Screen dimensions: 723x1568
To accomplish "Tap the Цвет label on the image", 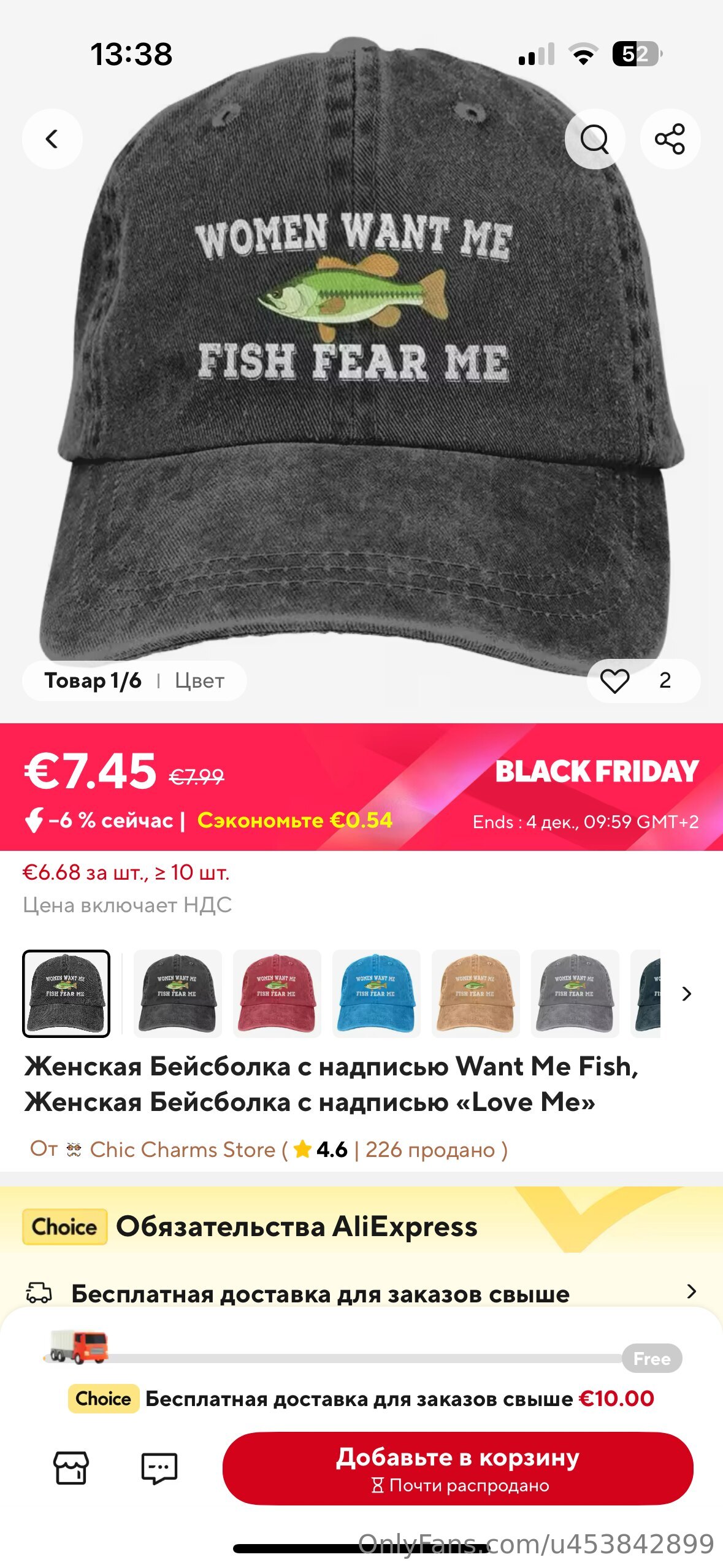I will coord(199,681).
